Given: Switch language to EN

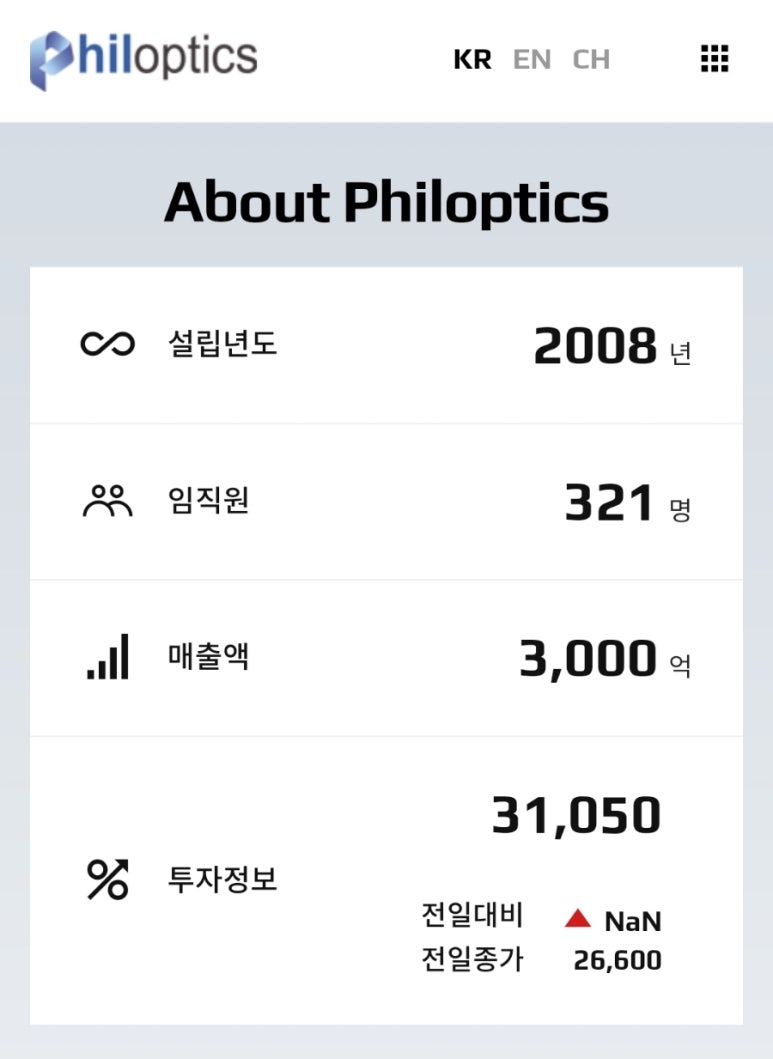Looking at the screenshot, I should [x=532, y=60].
